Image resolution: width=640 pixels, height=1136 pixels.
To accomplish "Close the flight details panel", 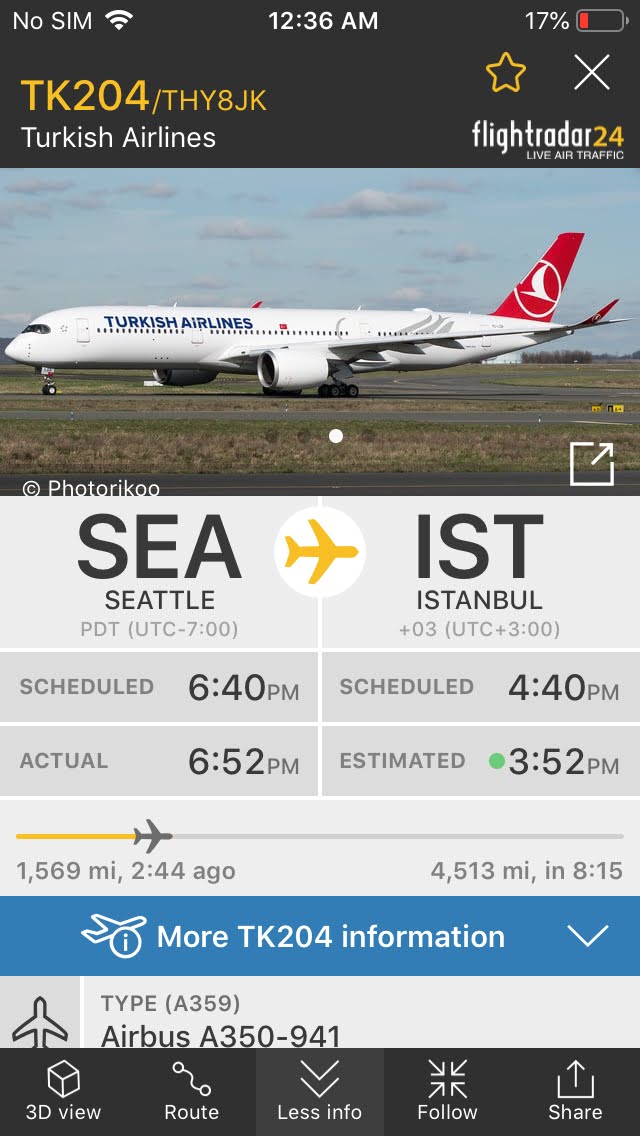I will tap(592, 73).
